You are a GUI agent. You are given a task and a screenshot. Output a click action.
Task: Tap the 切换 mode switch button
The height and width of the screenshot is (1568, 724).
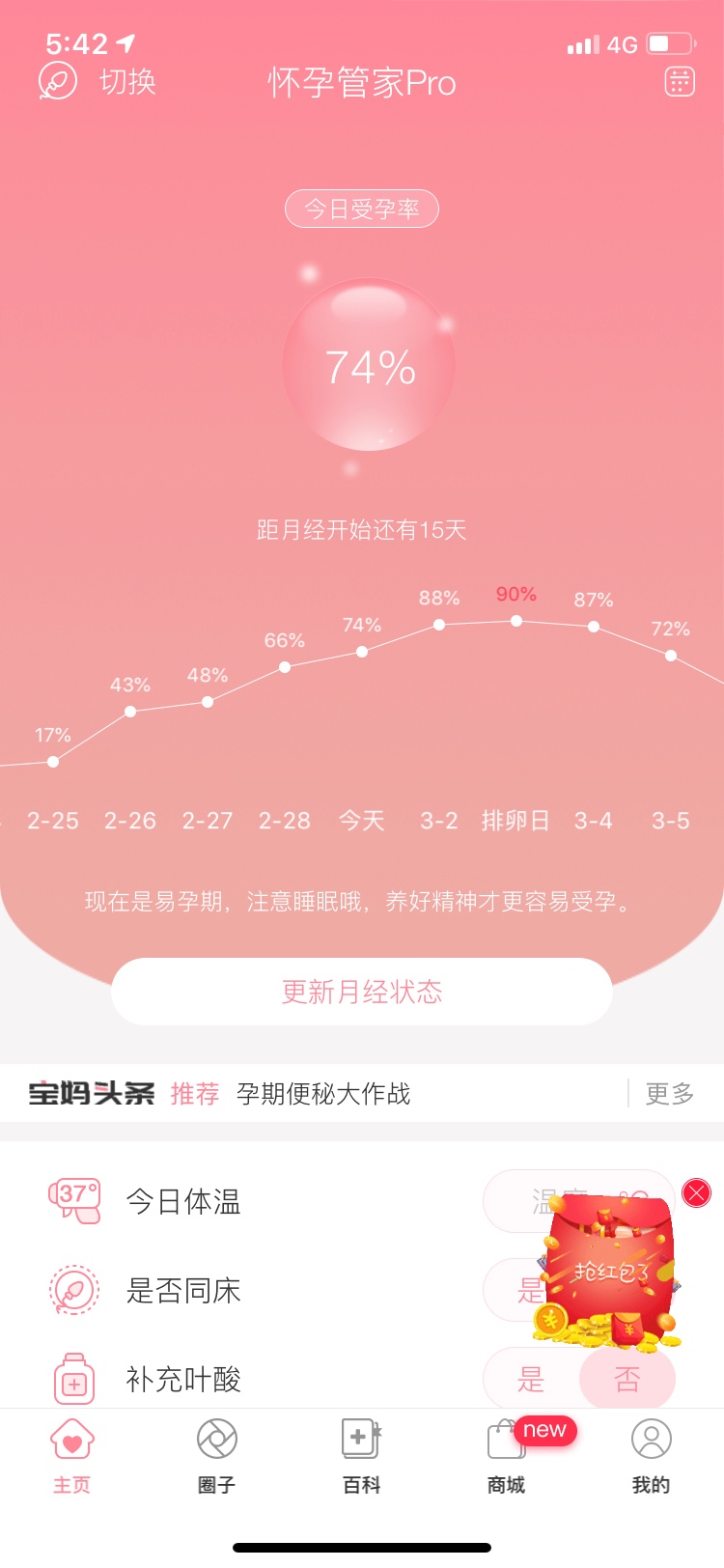coord(97,82)
